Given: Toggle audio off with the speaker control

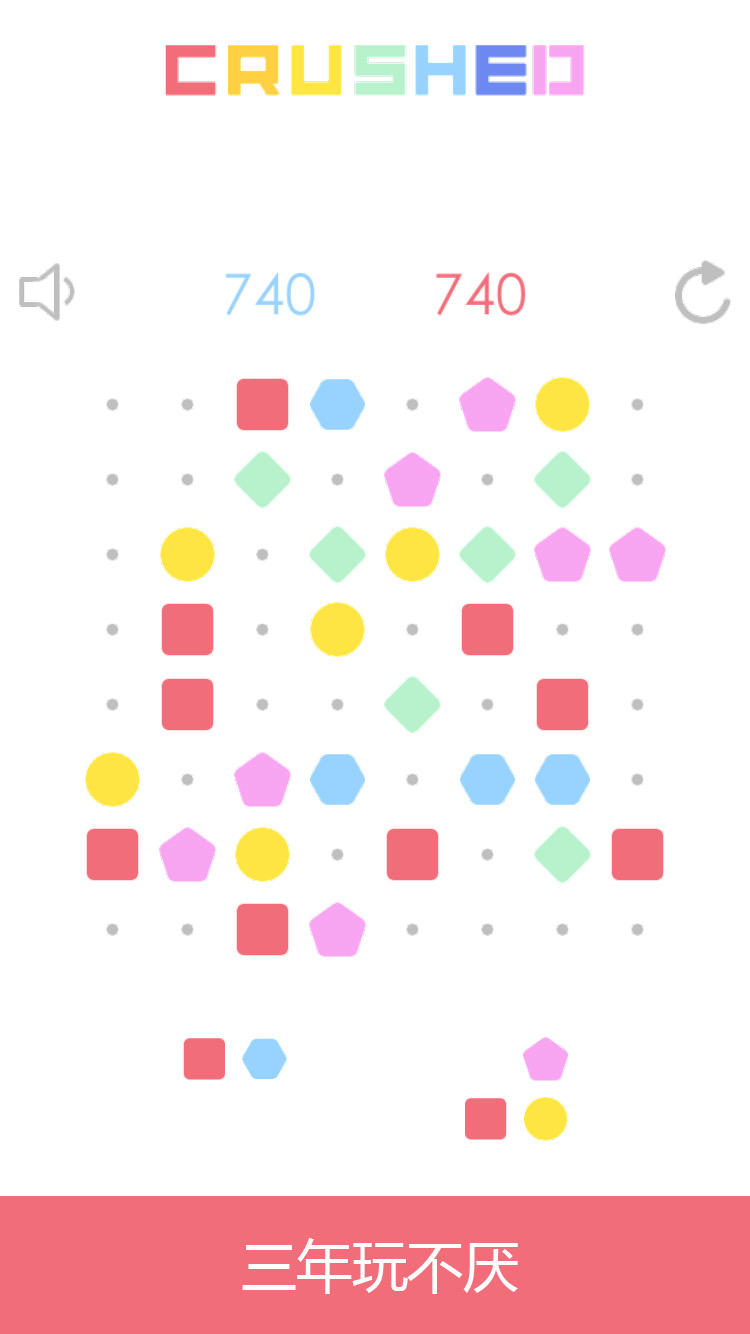Looking at the screenshot, I should pos(46,291).
